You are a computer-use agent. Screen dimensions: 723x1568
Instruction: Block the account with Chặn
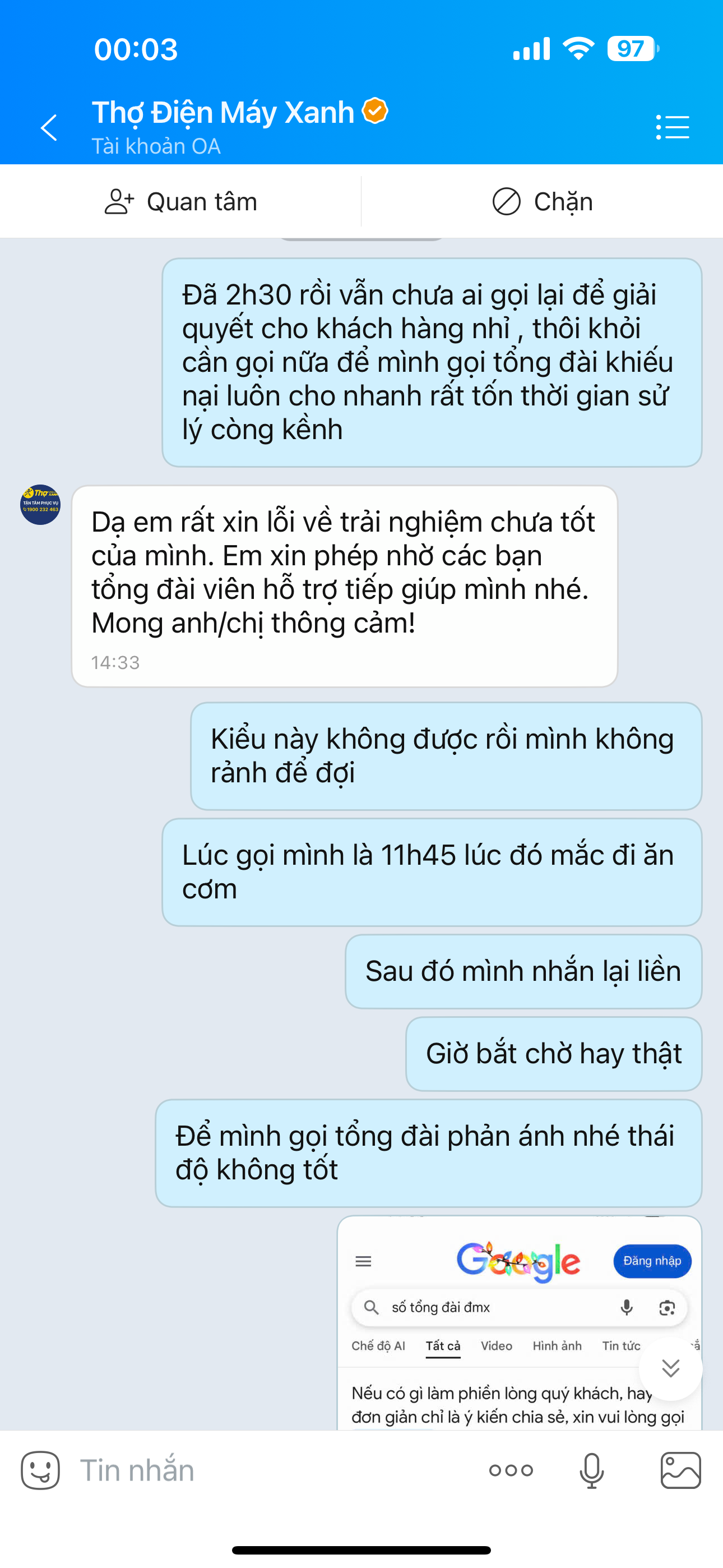click(543, 201)
